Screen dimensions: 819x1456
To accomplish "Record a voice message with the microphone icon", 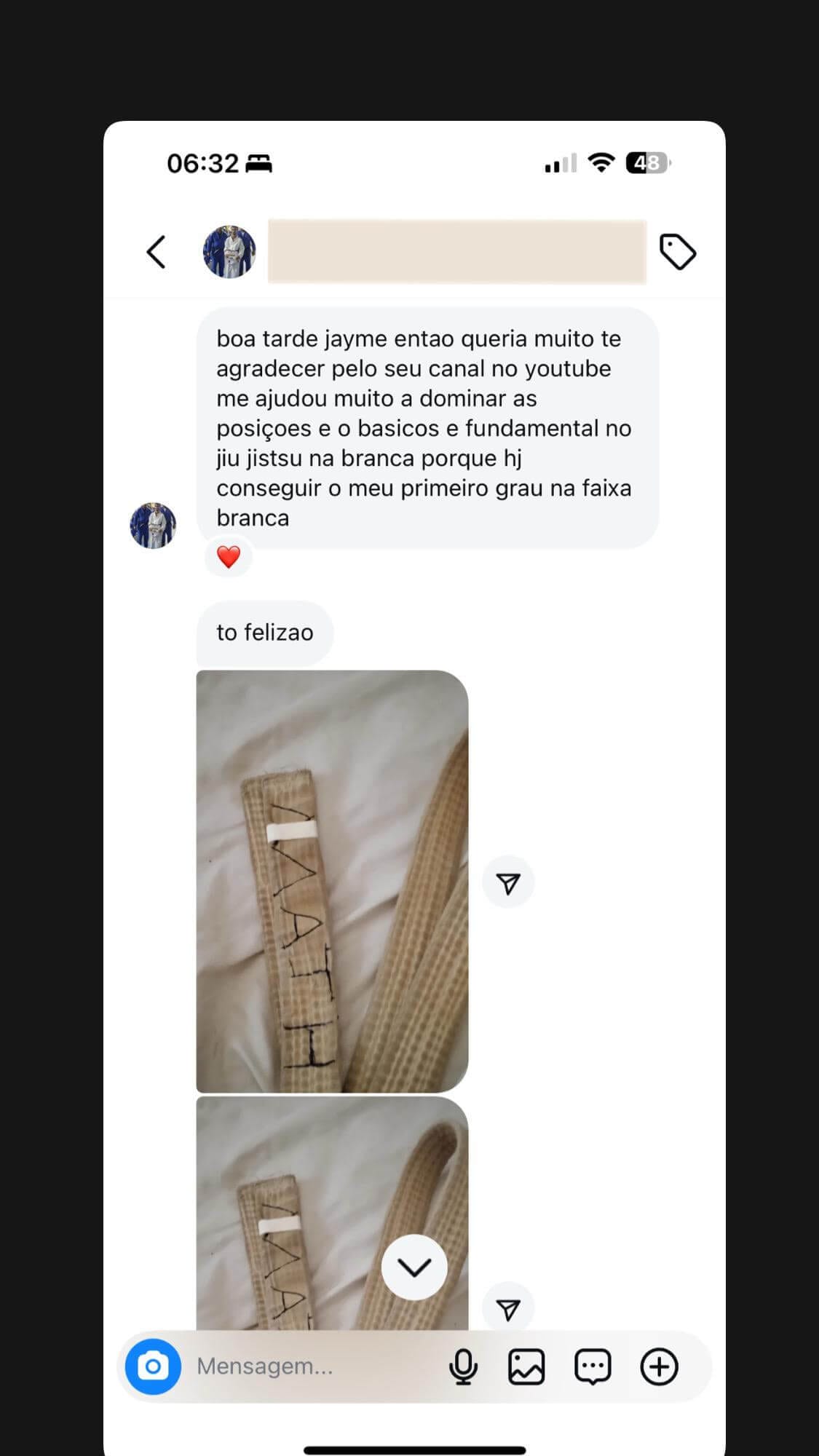I will coord(464,1366).
